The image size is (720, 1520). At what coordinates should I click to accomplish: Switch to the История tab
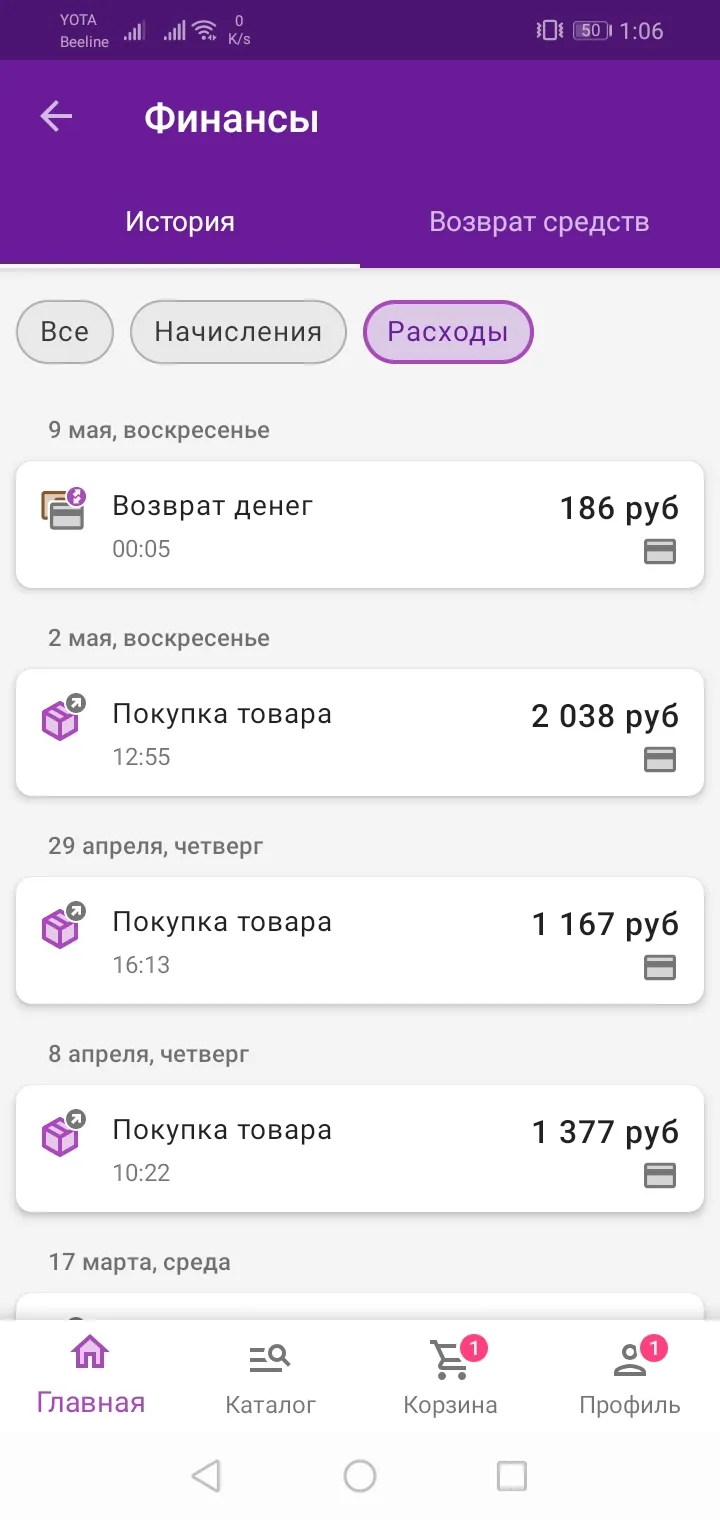coord(180,221)
